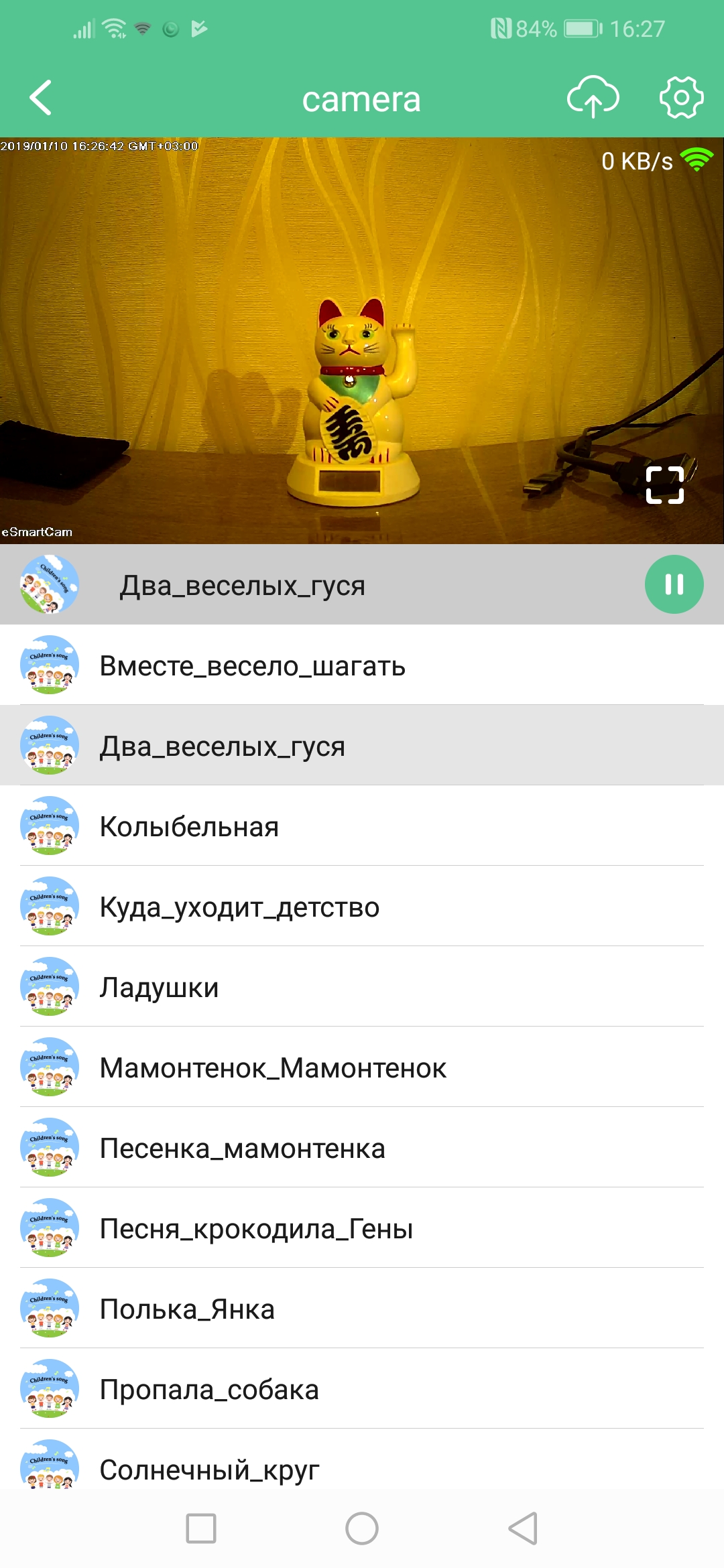Go back from the camera screen
Viewport: 724px width, 1568px height.
pos(42,98)
